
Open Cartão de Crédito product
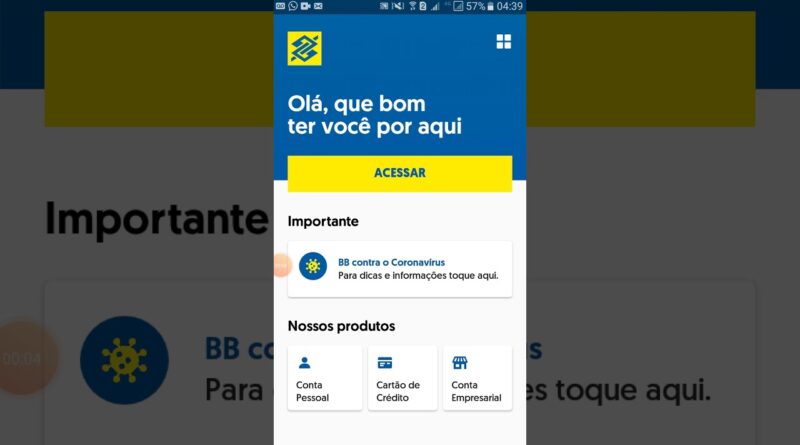click(402, 378)
